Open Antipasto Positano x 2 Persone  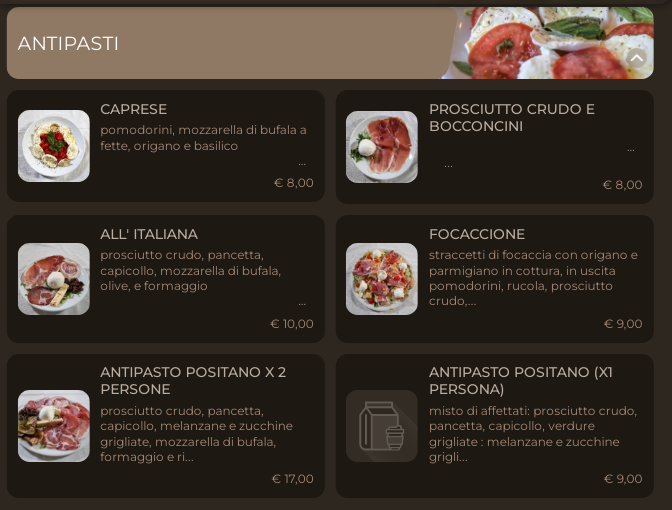tap(166, 425)
